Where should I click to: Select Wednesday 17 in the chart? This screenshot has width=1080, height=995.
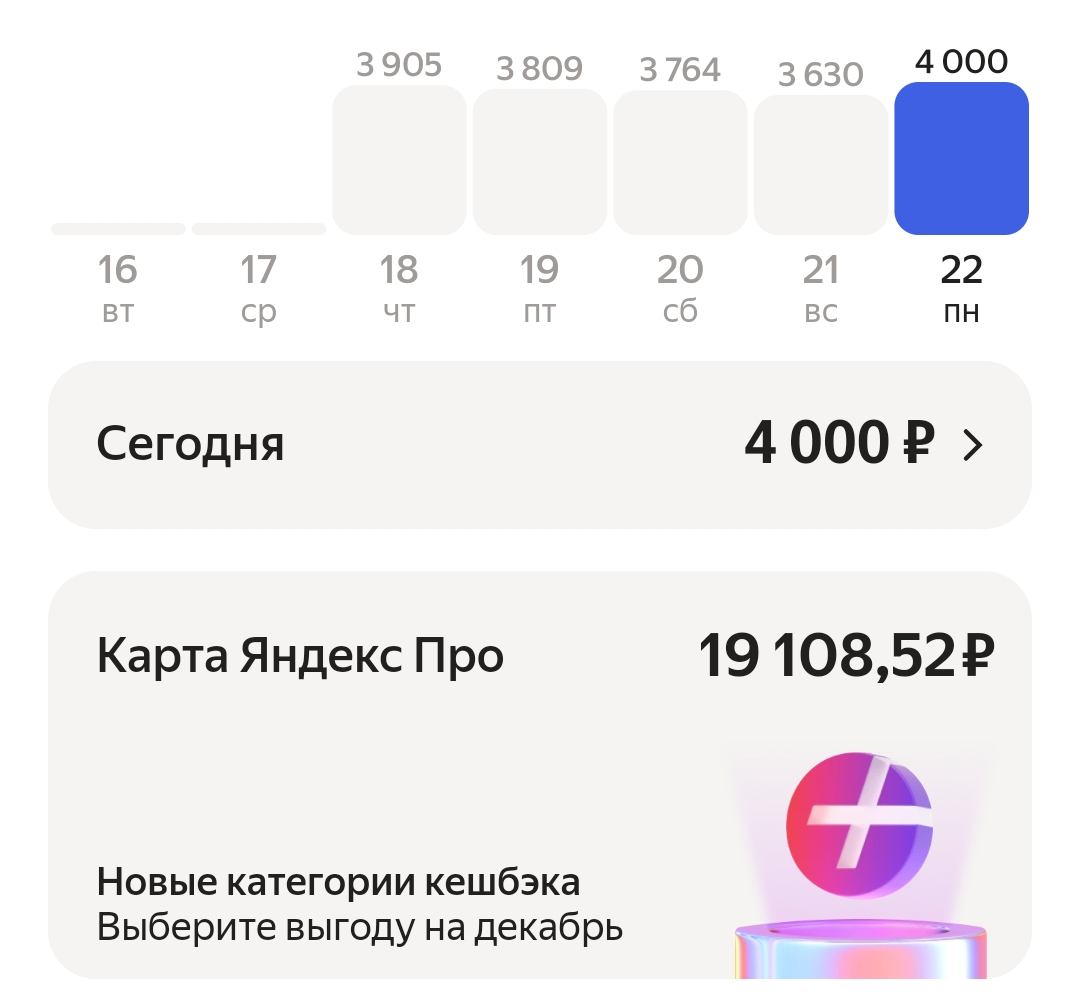pos(258,270)
